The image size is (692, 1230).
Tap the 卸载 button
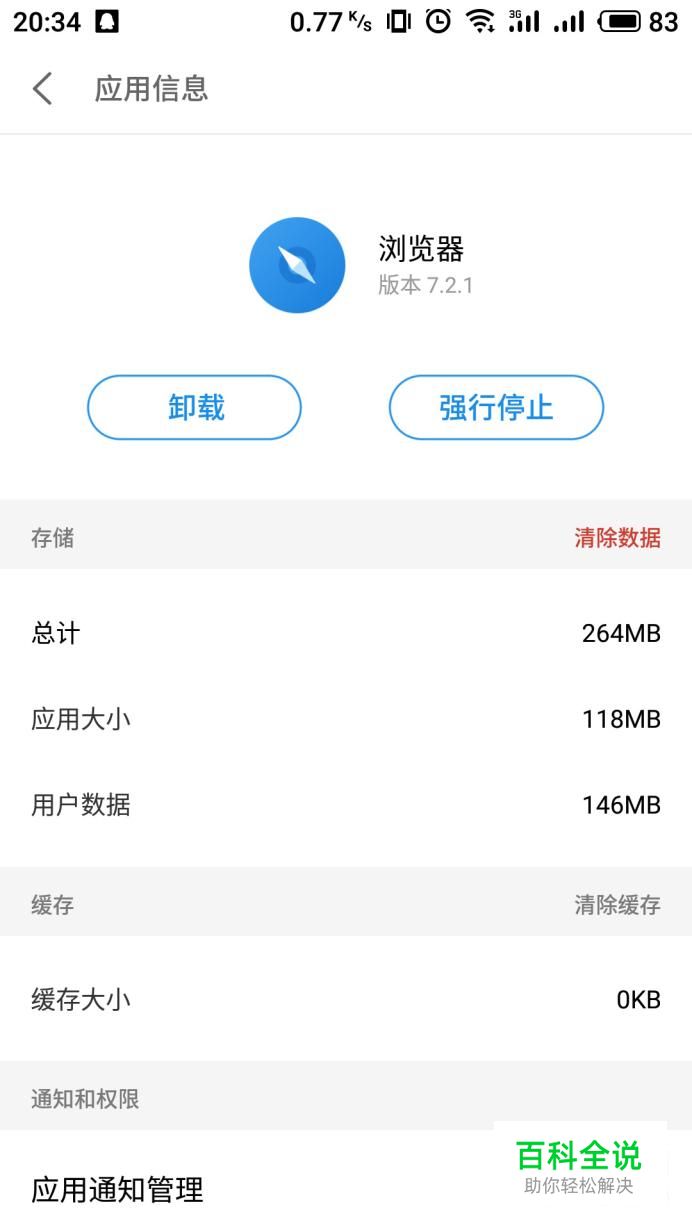(194, 407)
